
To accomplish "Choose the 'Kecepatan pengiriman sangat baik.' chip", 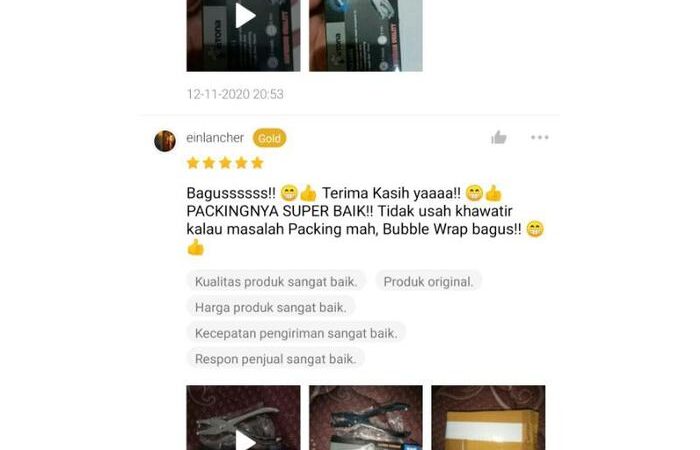I will point(296,332).
